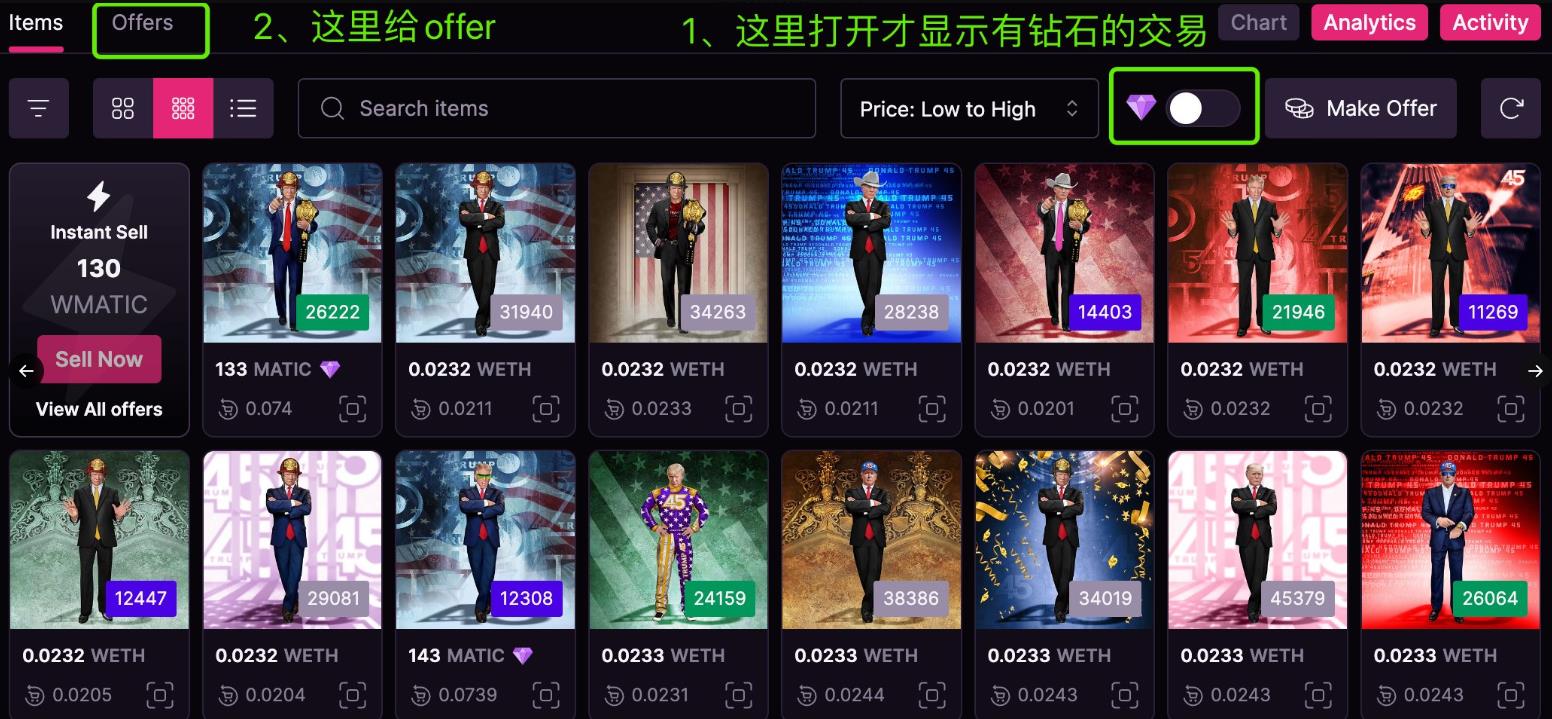Refresh the item listings
The width and height of the screenshot is (1552, 719).
1510,108
